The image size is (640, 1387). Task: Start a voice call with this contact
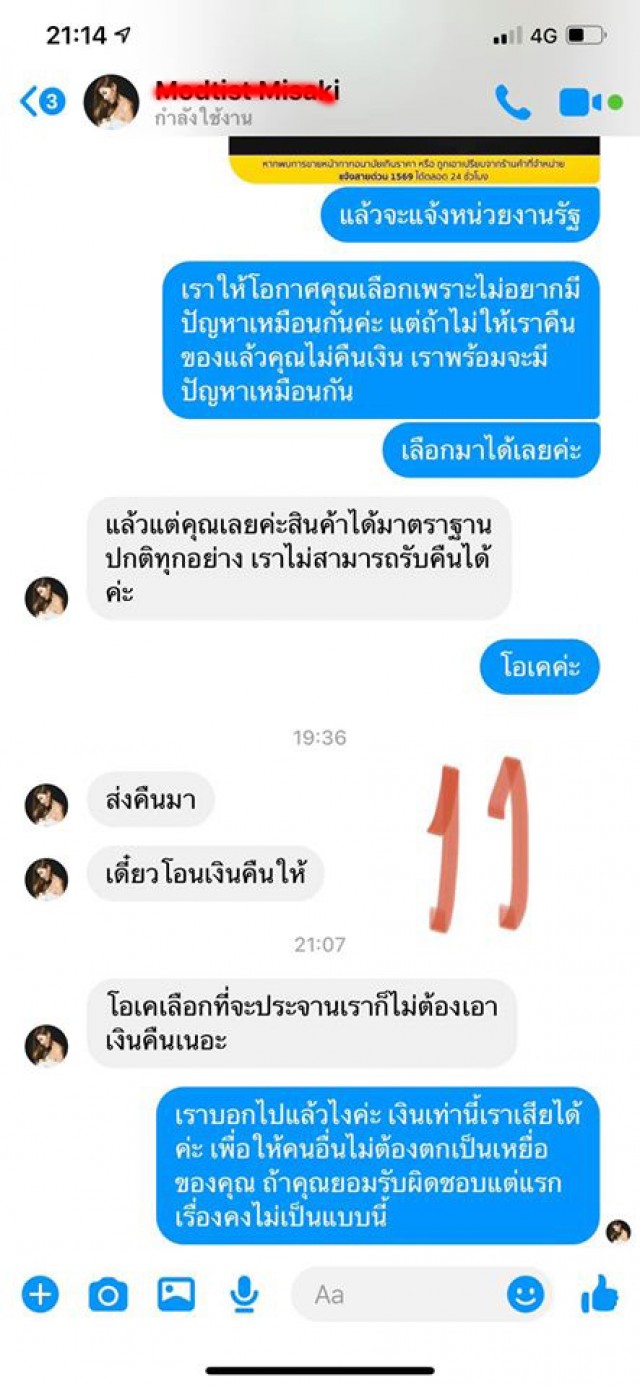[512, 102]
